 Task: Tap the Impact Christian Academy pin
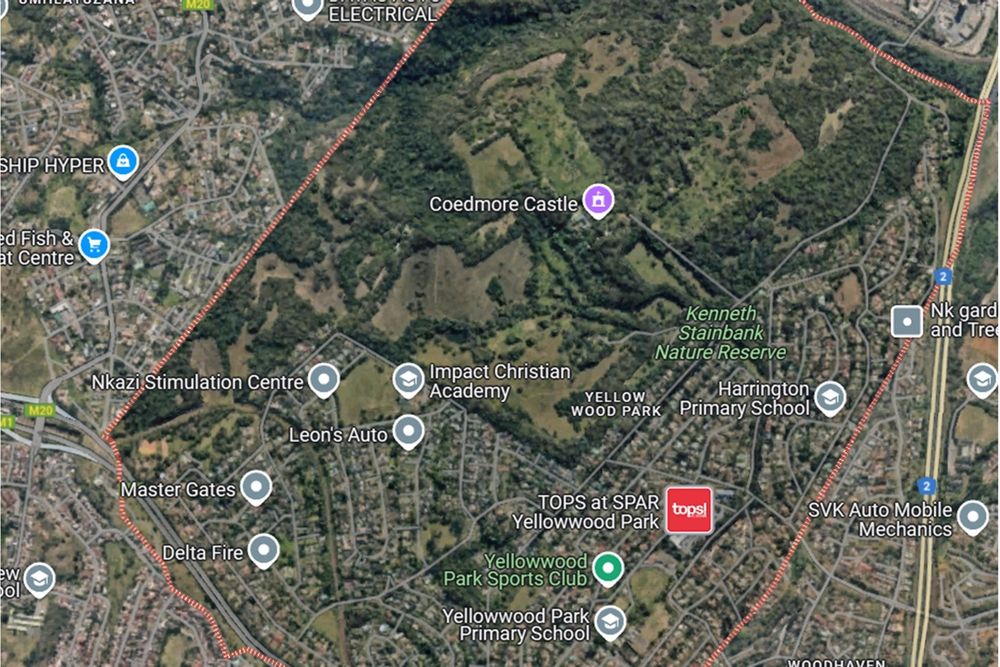[407, 379]
